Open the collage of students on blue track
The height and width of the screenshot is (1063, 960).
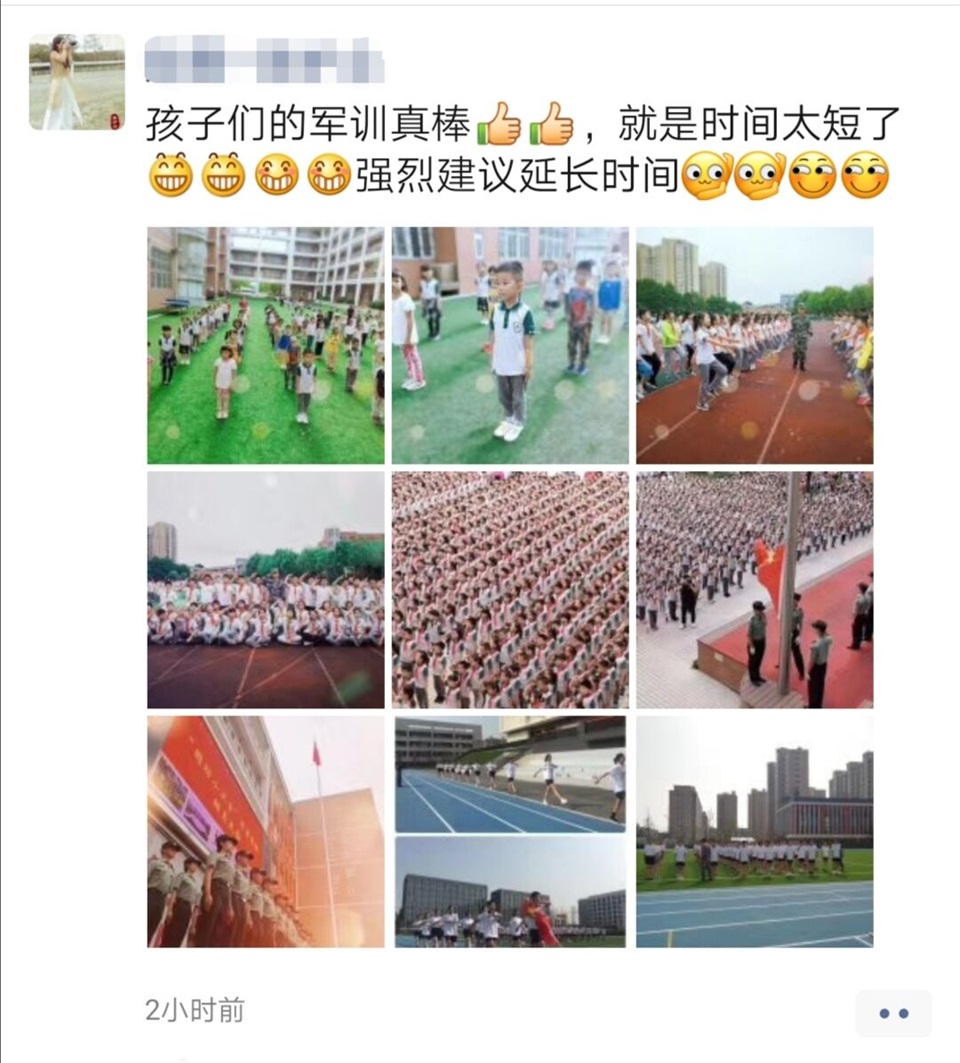click(x=510, y=831)
